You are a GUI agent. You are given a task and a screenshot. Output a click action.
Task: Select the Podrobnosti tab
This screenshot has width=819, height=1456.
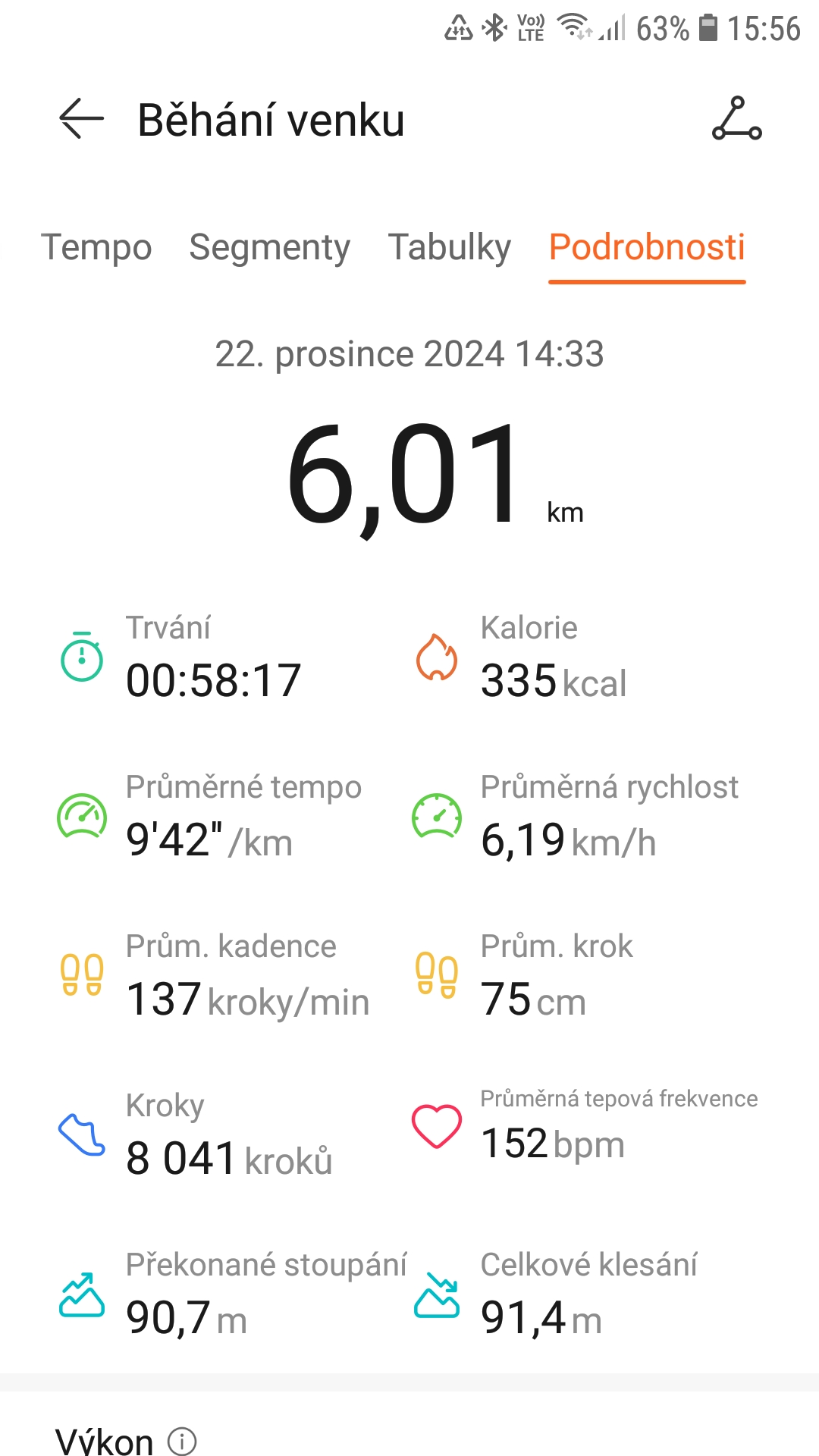point(647,247)
